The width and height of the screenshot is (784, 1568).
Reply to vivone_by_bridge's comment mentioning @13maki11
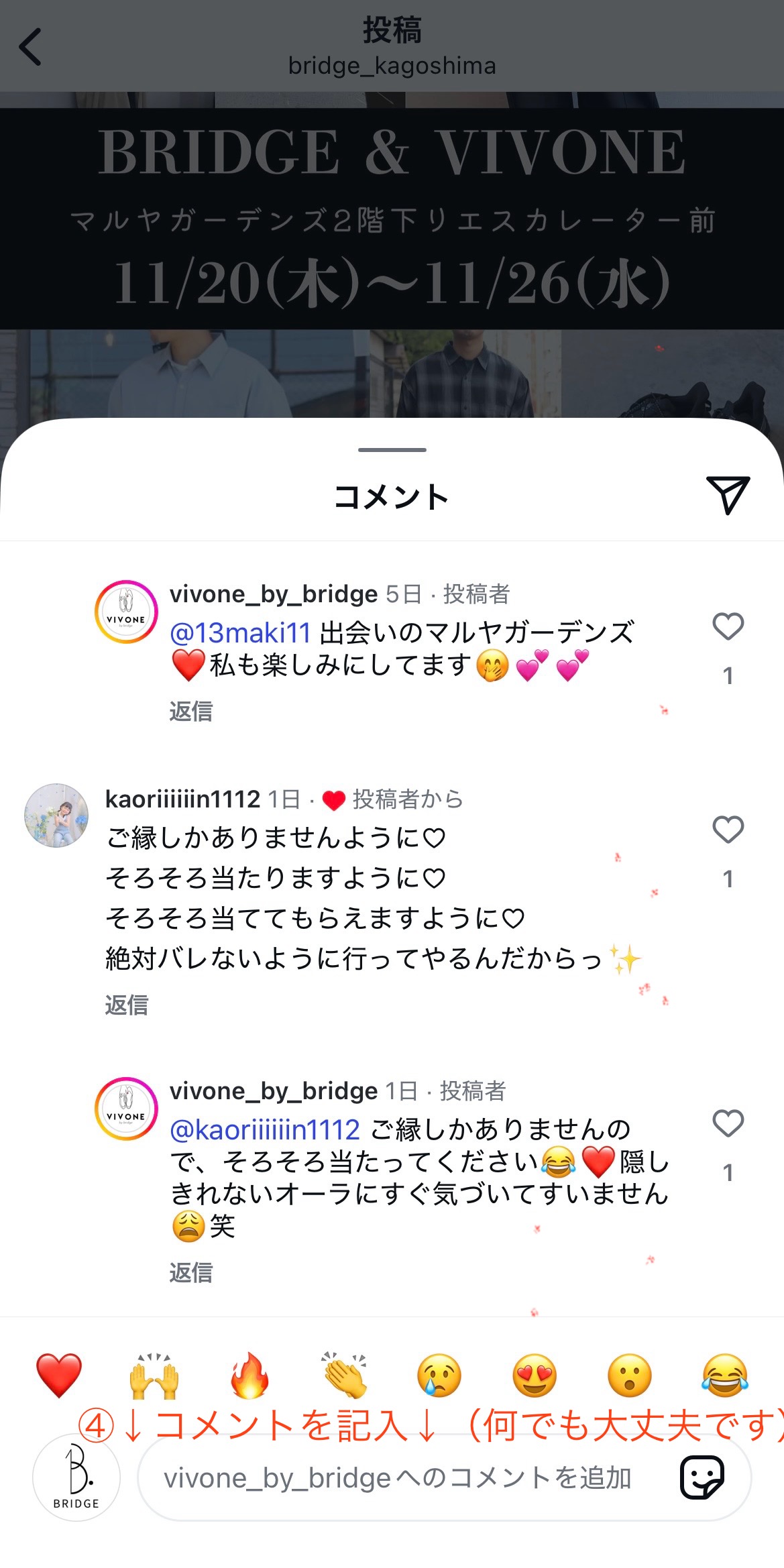pyautogui.click(x=191, y=711)
